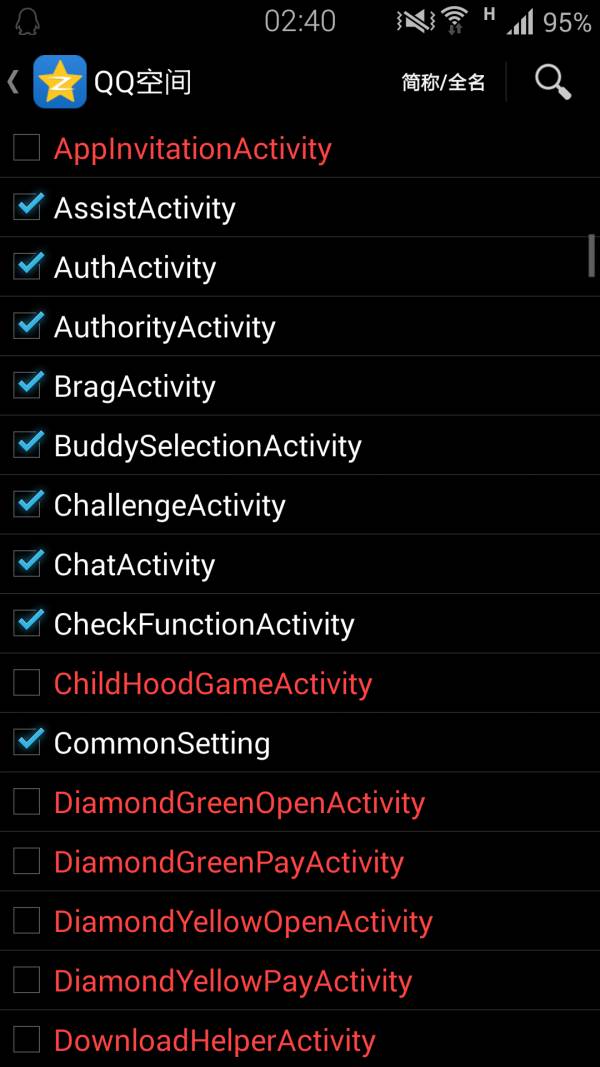600x1067 pixels.
Task: Check DiamondYellowOpenActivity
Action: 27,921
